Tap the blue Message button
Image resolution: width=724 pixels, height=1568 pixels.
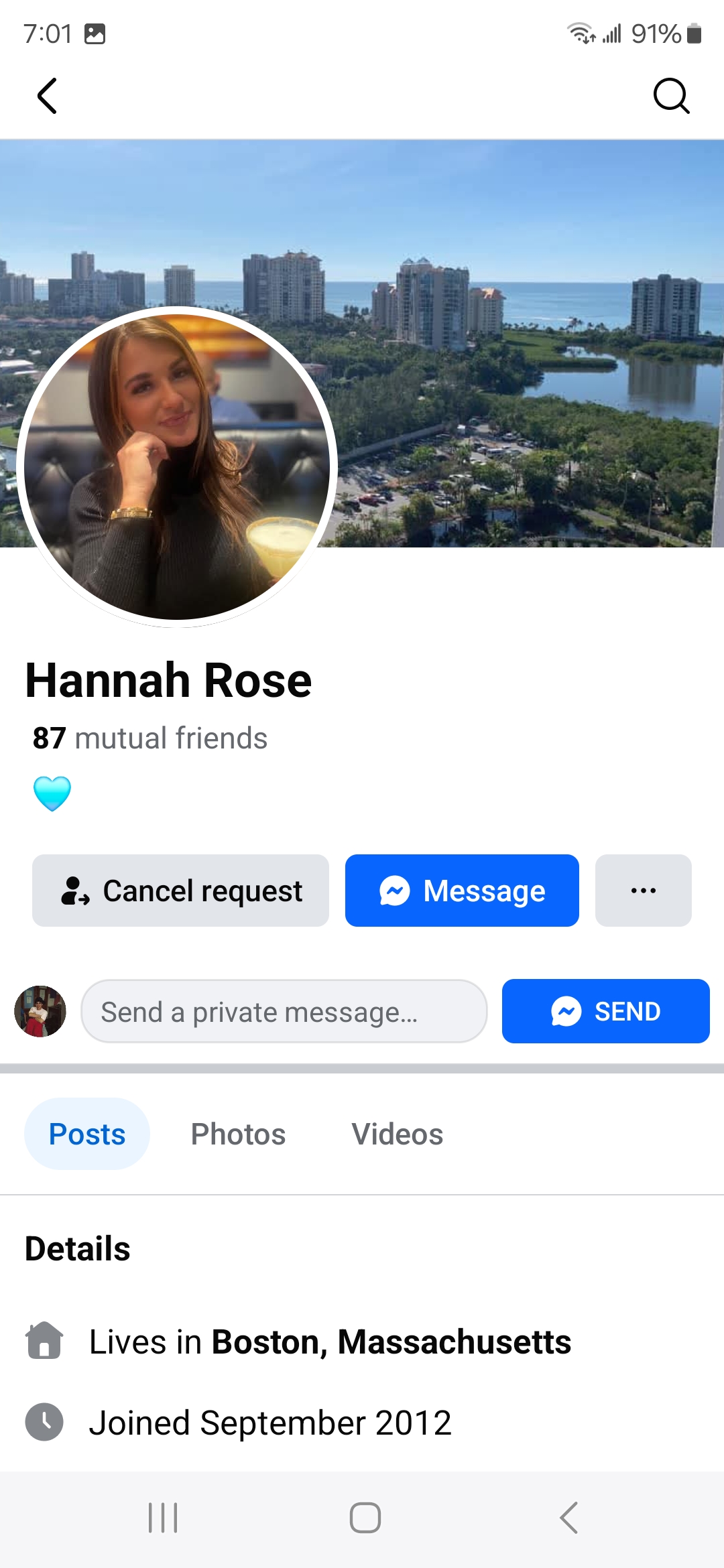point(462,891)
